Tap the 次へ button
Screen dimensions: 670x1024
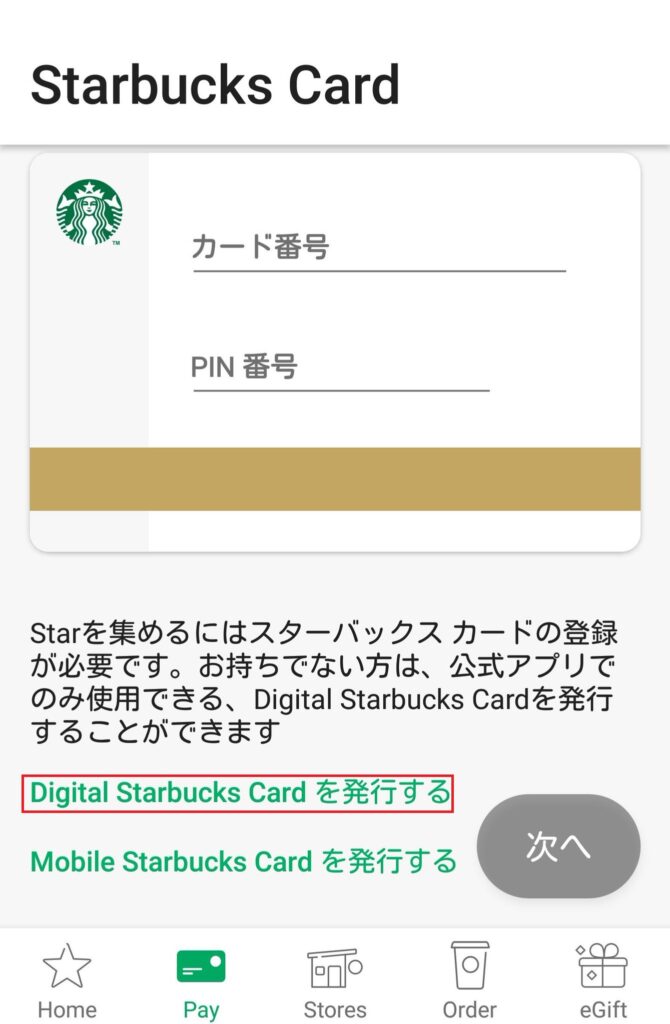[x=558, y=846]
